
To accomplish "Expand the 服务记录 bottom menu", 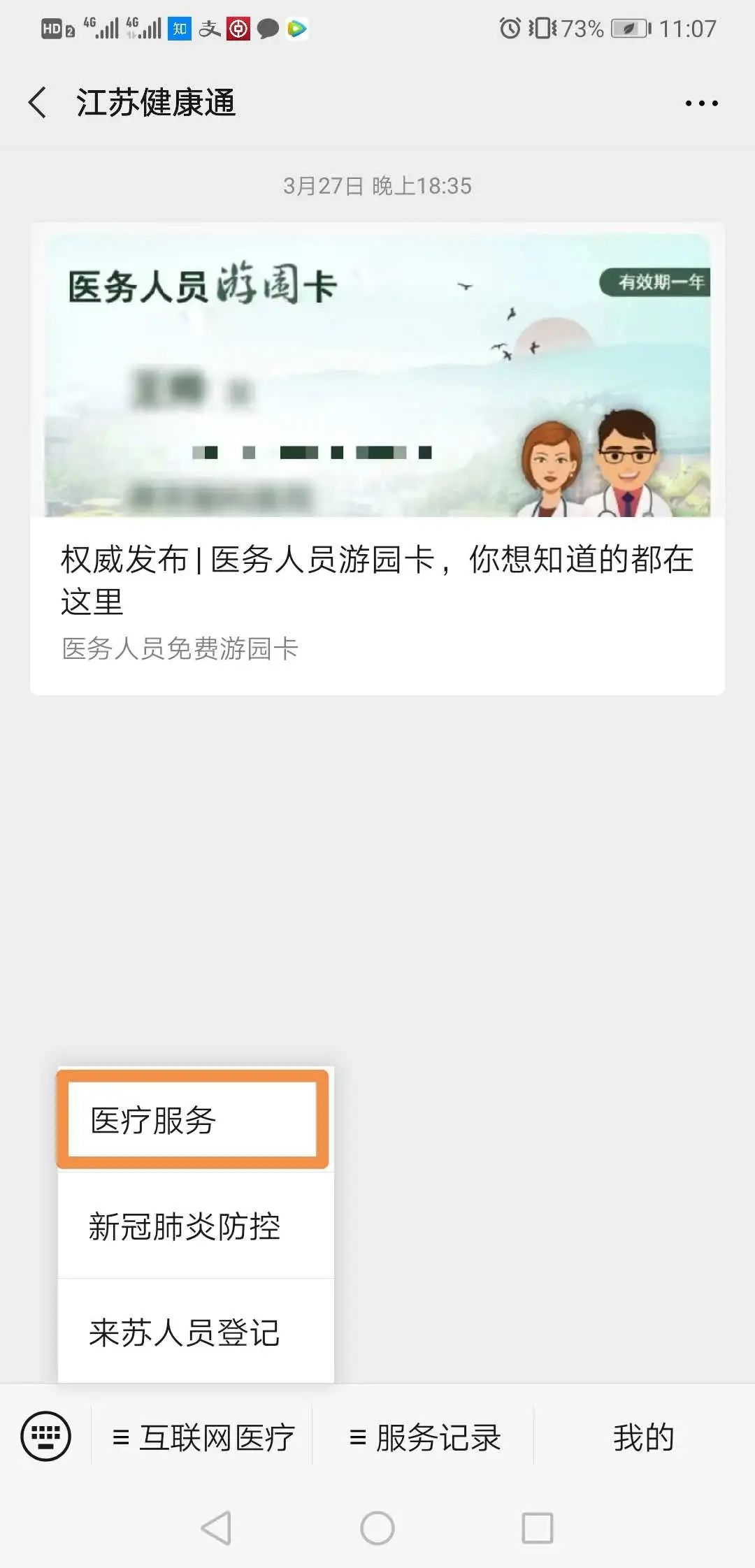I will [424, 1437].
